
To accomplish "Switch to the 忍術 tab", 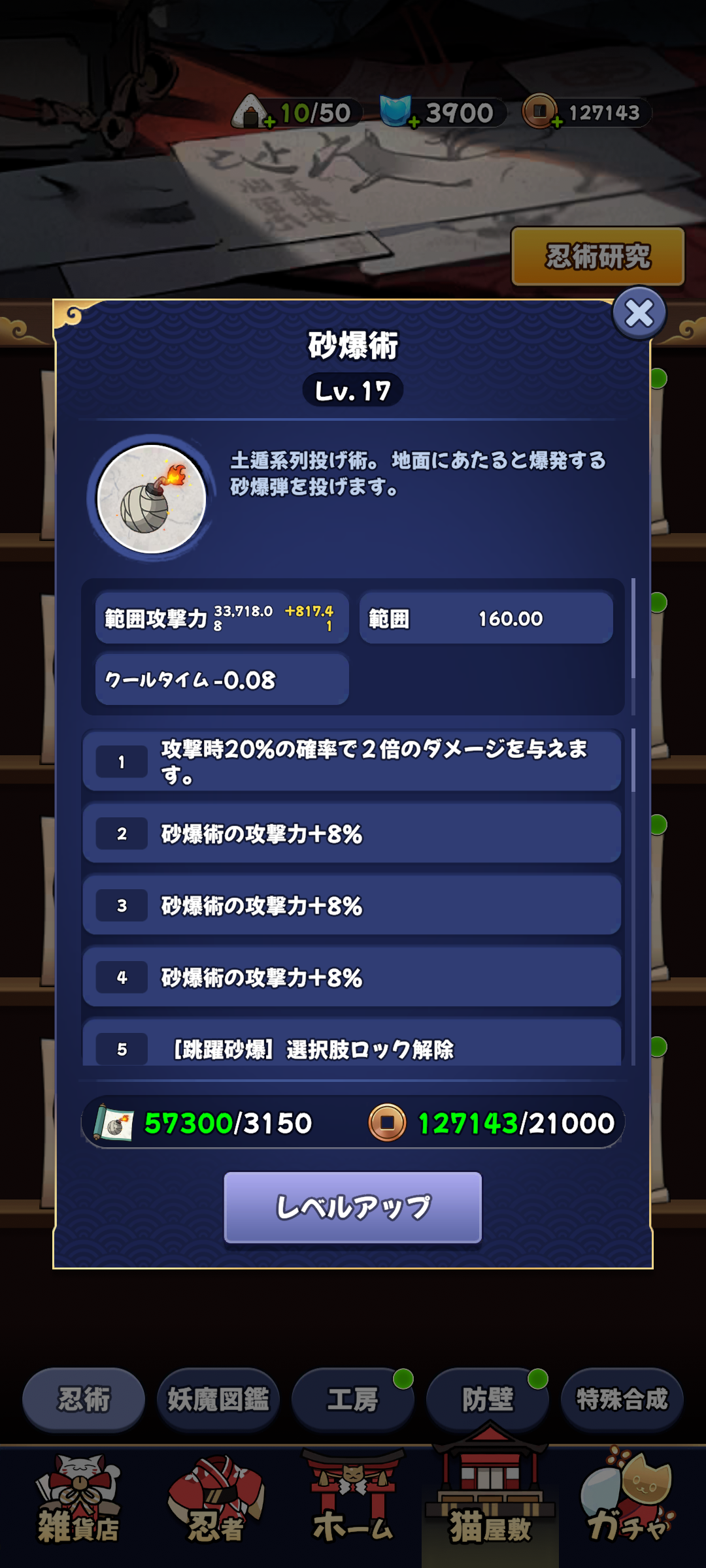I will point(84,1399).
